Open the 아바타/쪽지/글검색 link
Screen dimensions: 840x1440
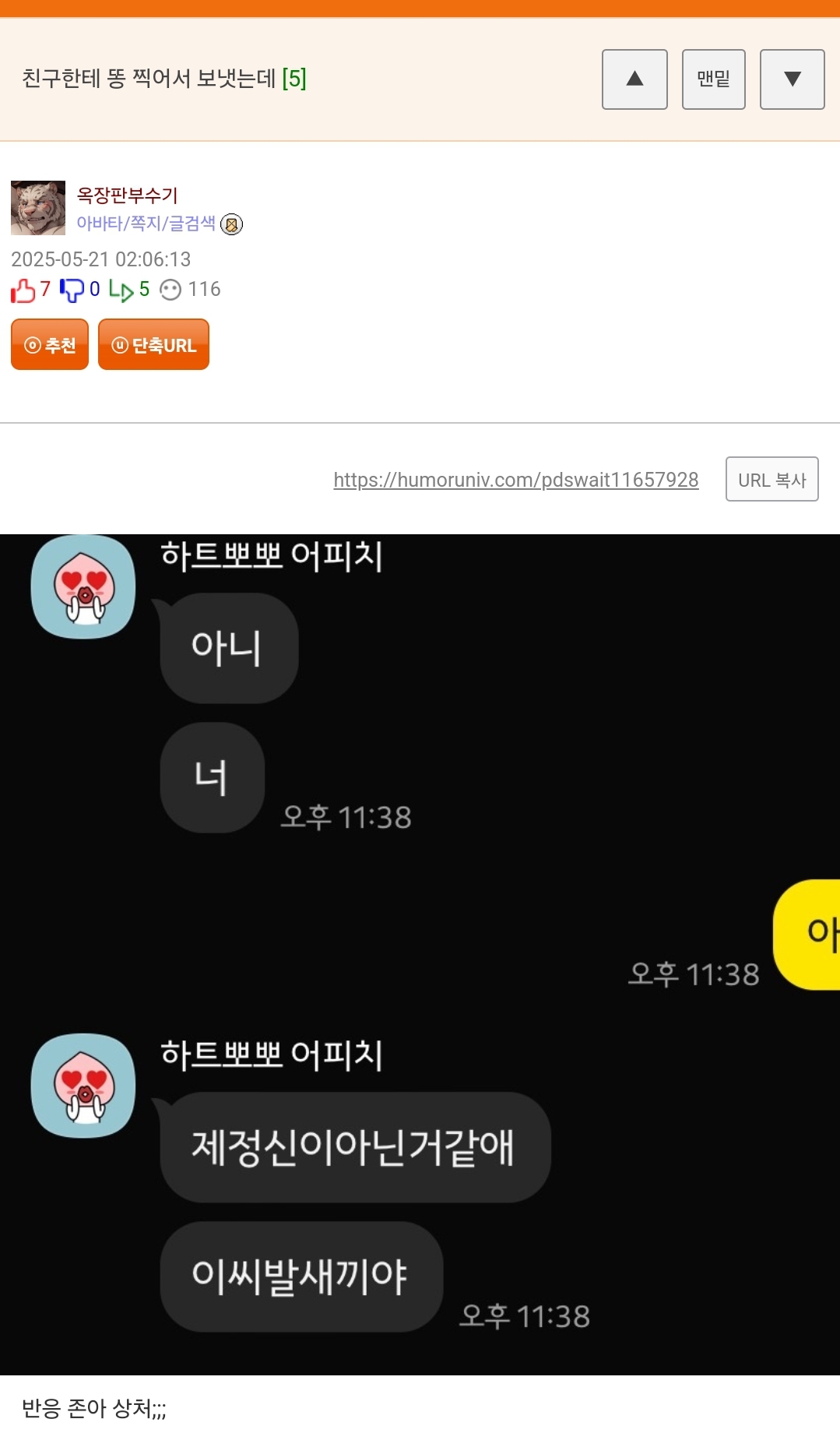coord(146,224)
